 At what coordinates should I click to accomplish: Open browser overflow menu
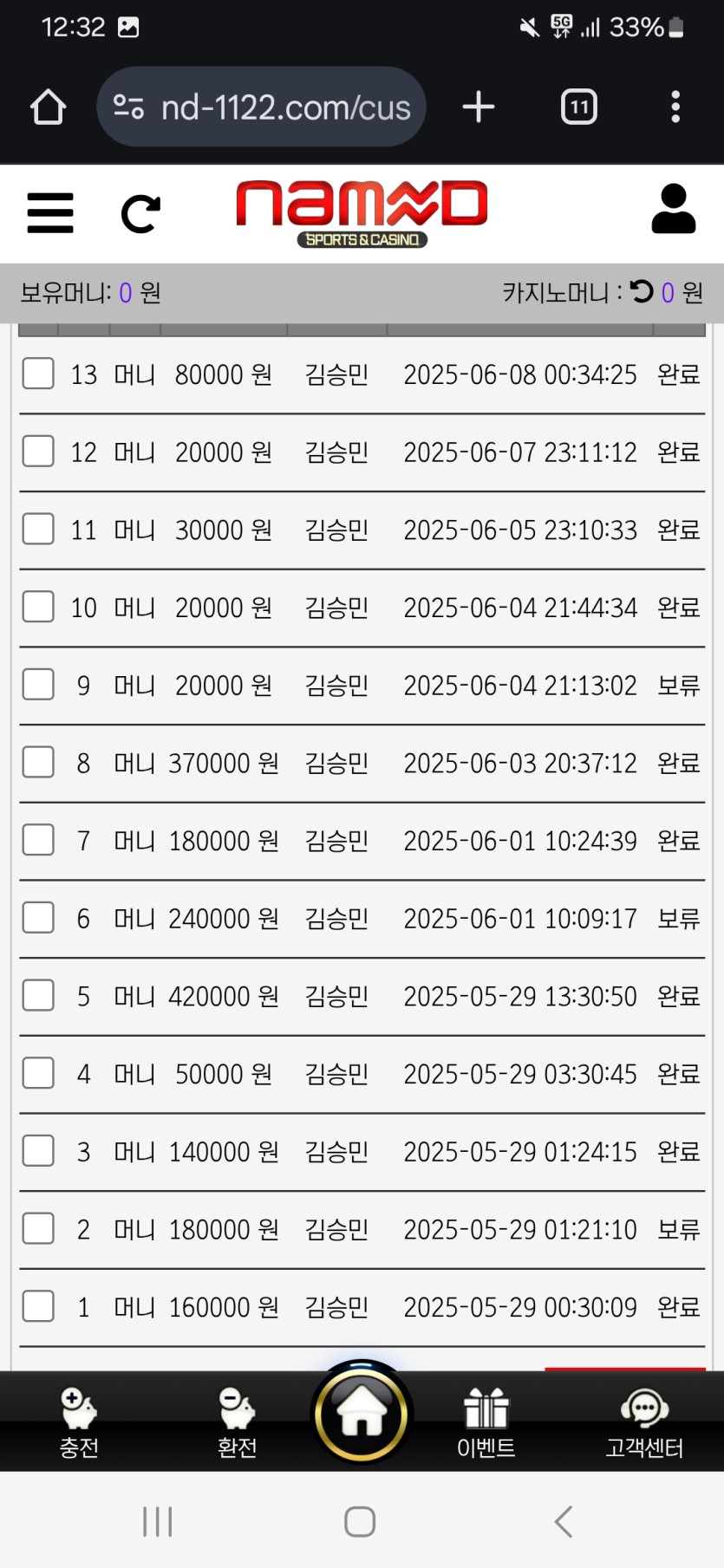(675, 107)
